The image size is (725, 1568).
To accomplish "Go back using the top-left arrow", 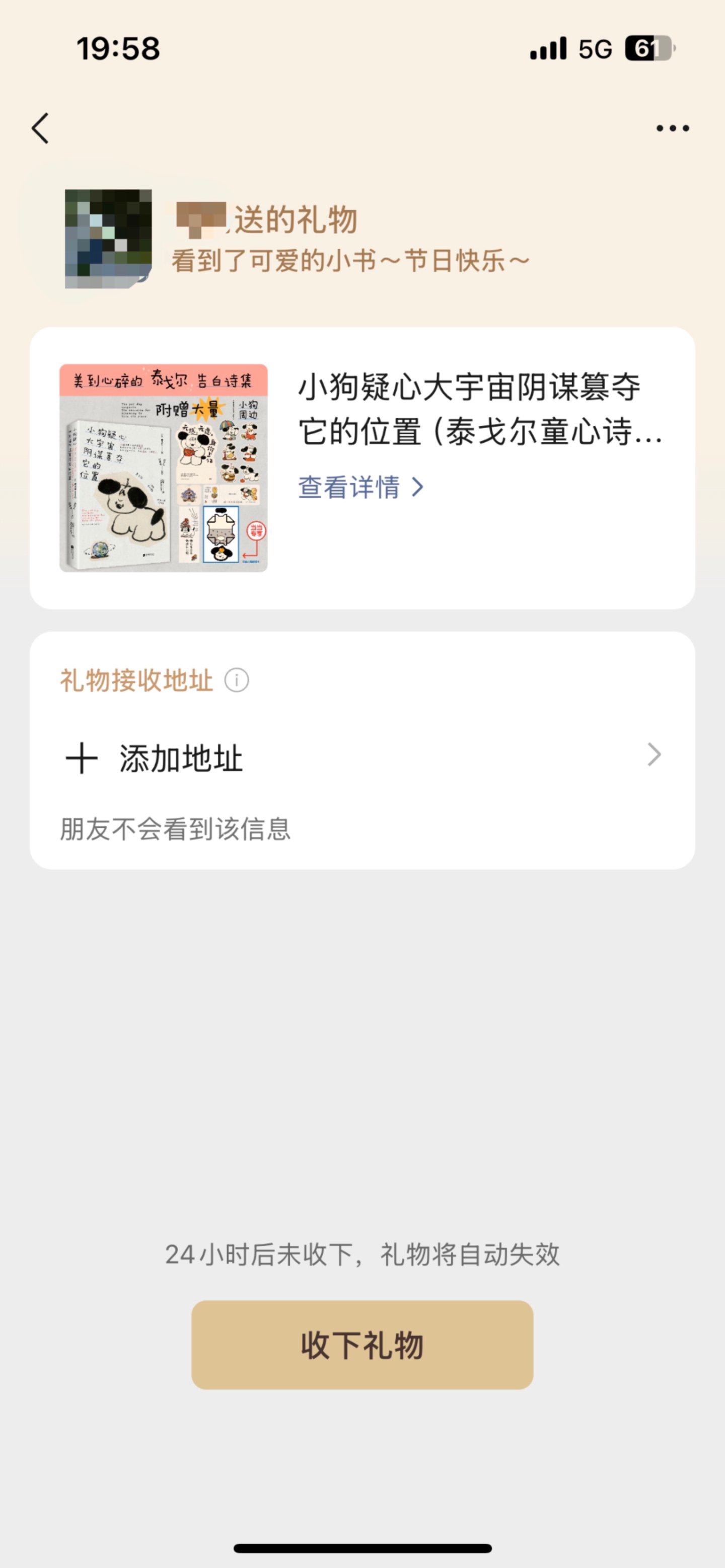I will pos(40,128).
